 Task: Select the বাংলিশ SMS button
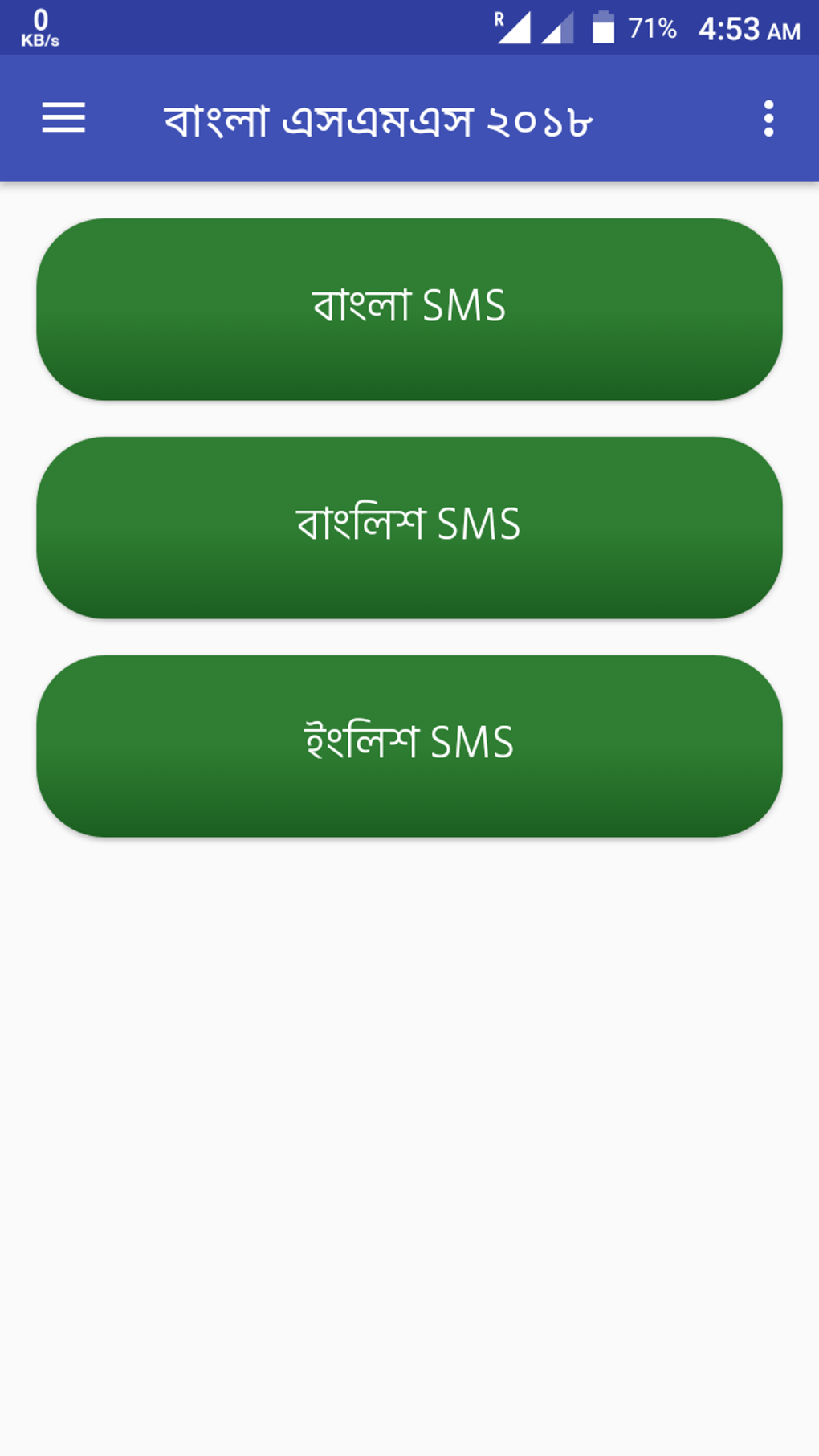(x=409, y=528)
